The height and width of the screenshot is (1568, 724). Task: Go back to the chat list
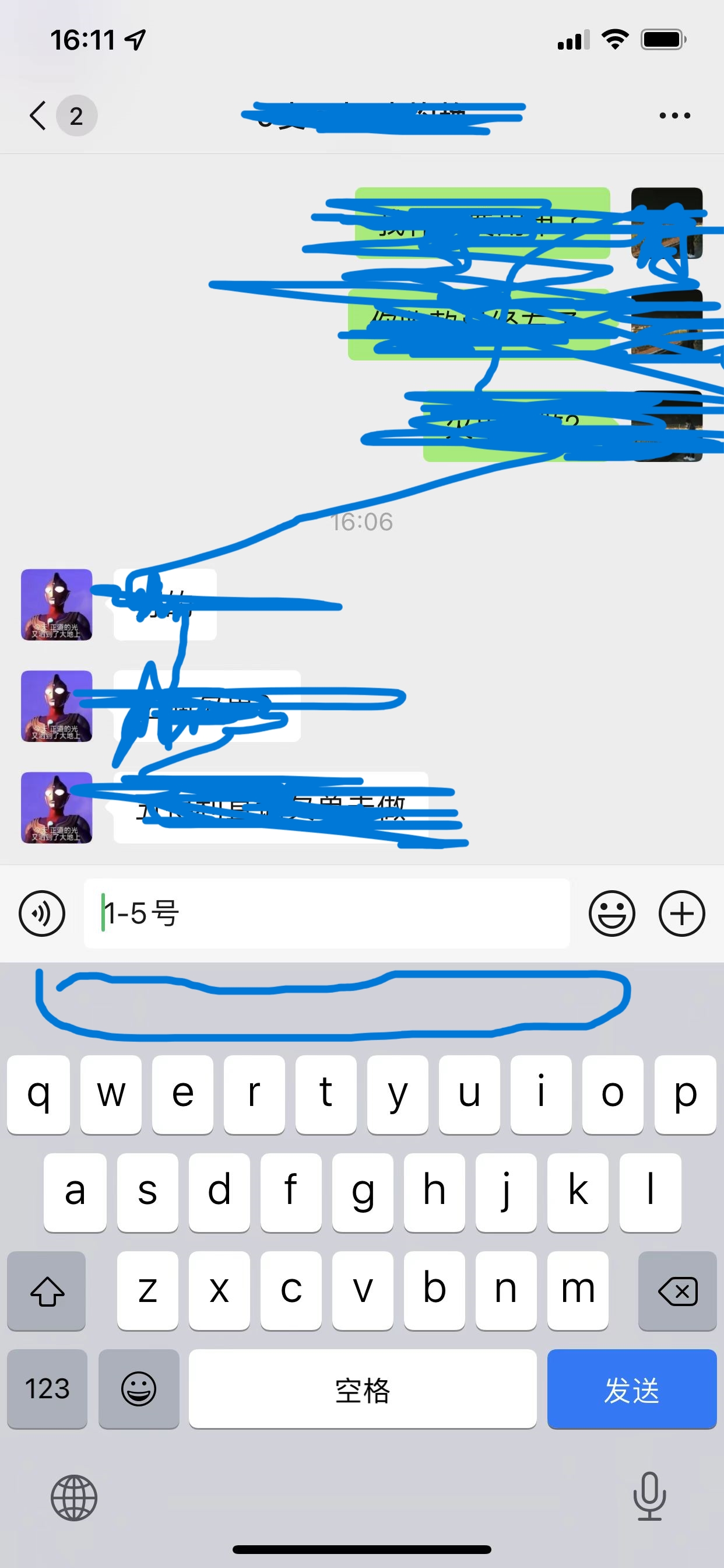pos(38,115)
